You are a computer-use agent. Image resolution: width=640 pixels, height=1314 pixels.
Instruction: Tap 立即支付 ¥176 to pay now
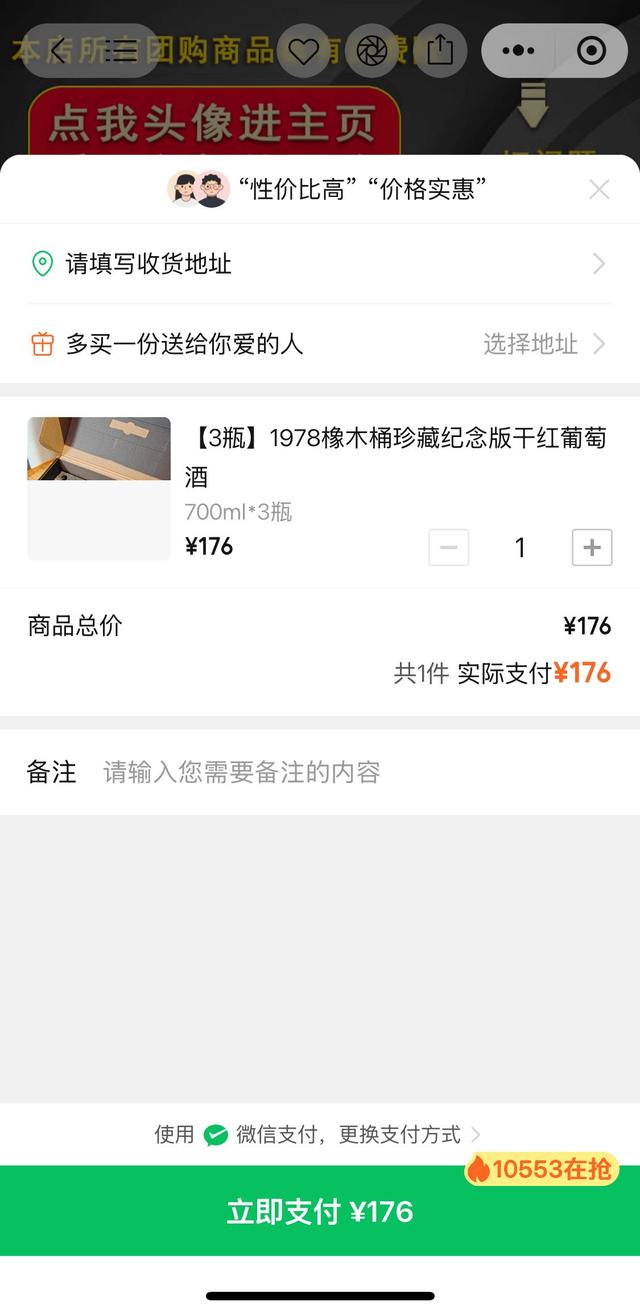tap(320, 1211)
